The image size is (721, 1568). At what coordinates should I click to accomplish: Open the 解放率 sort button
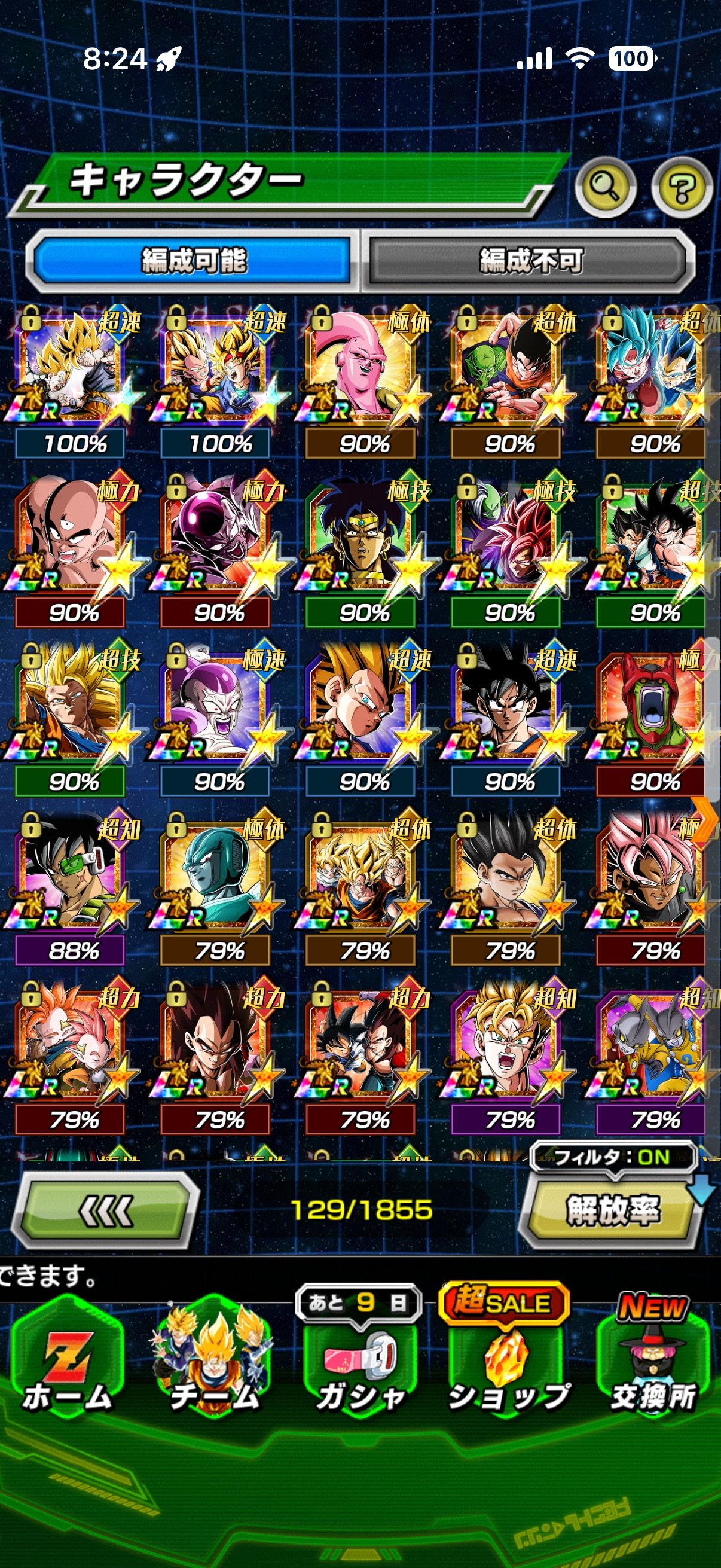pos(612,1210)
